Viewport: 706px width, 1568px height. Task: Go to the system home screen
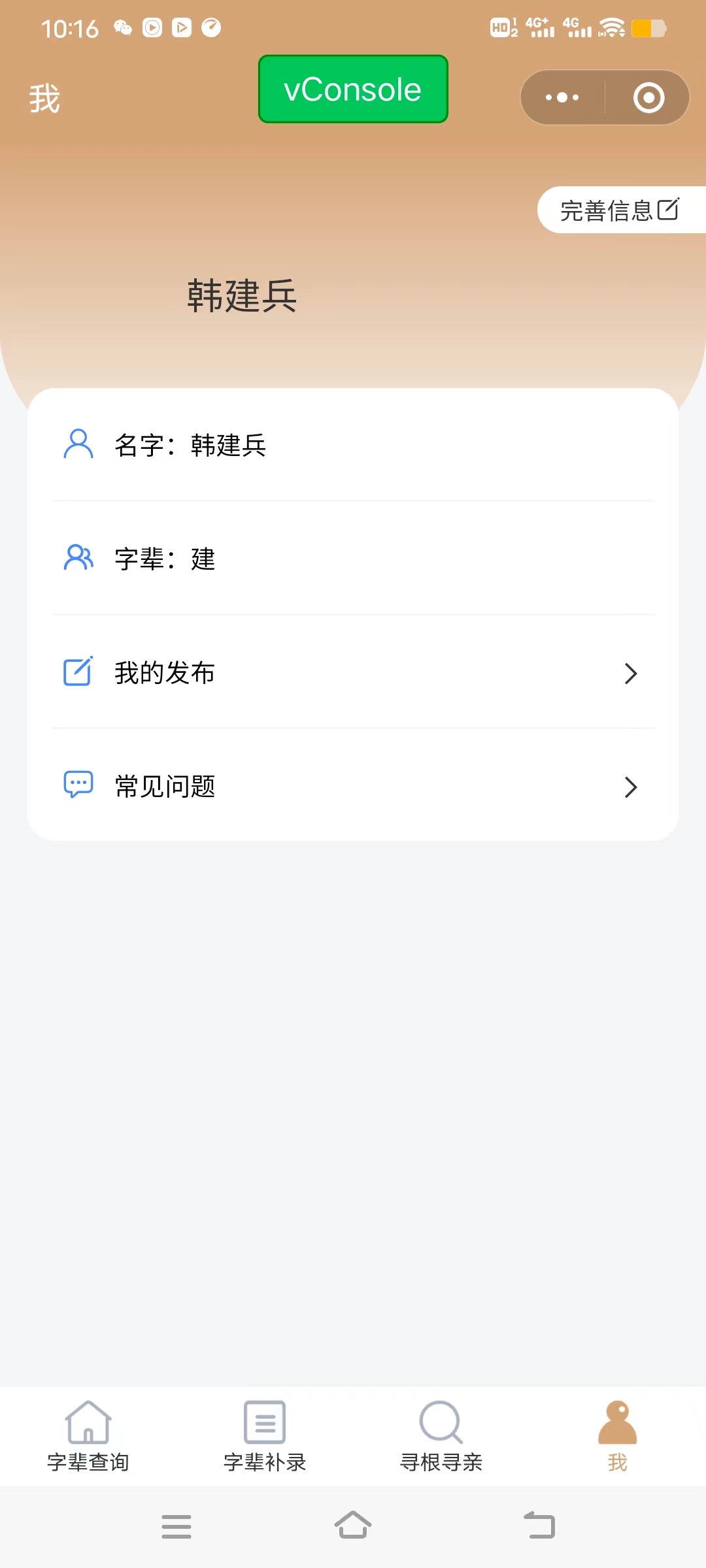point(353,1526)
